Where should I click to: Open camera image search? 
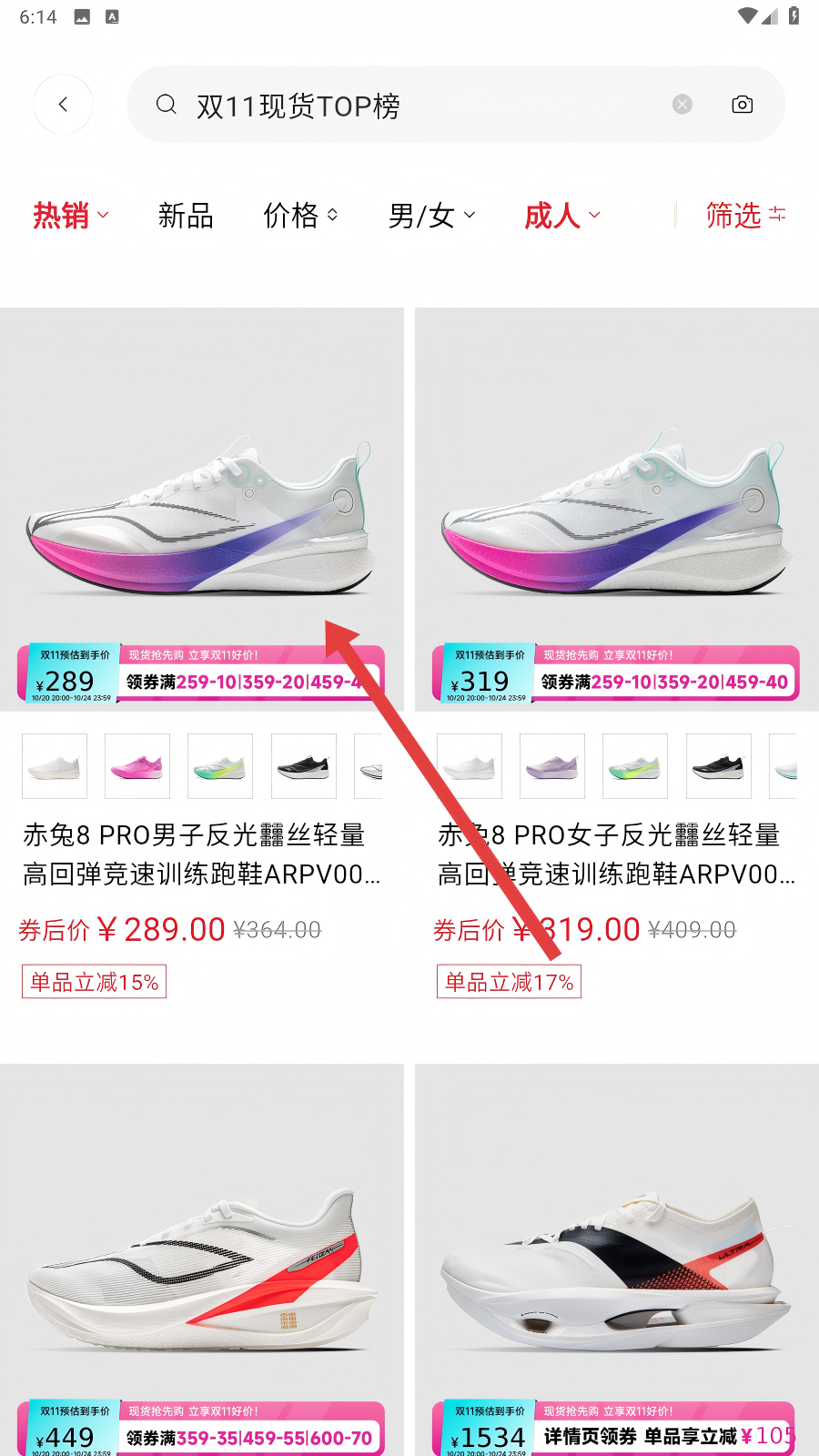coord(743,105)
